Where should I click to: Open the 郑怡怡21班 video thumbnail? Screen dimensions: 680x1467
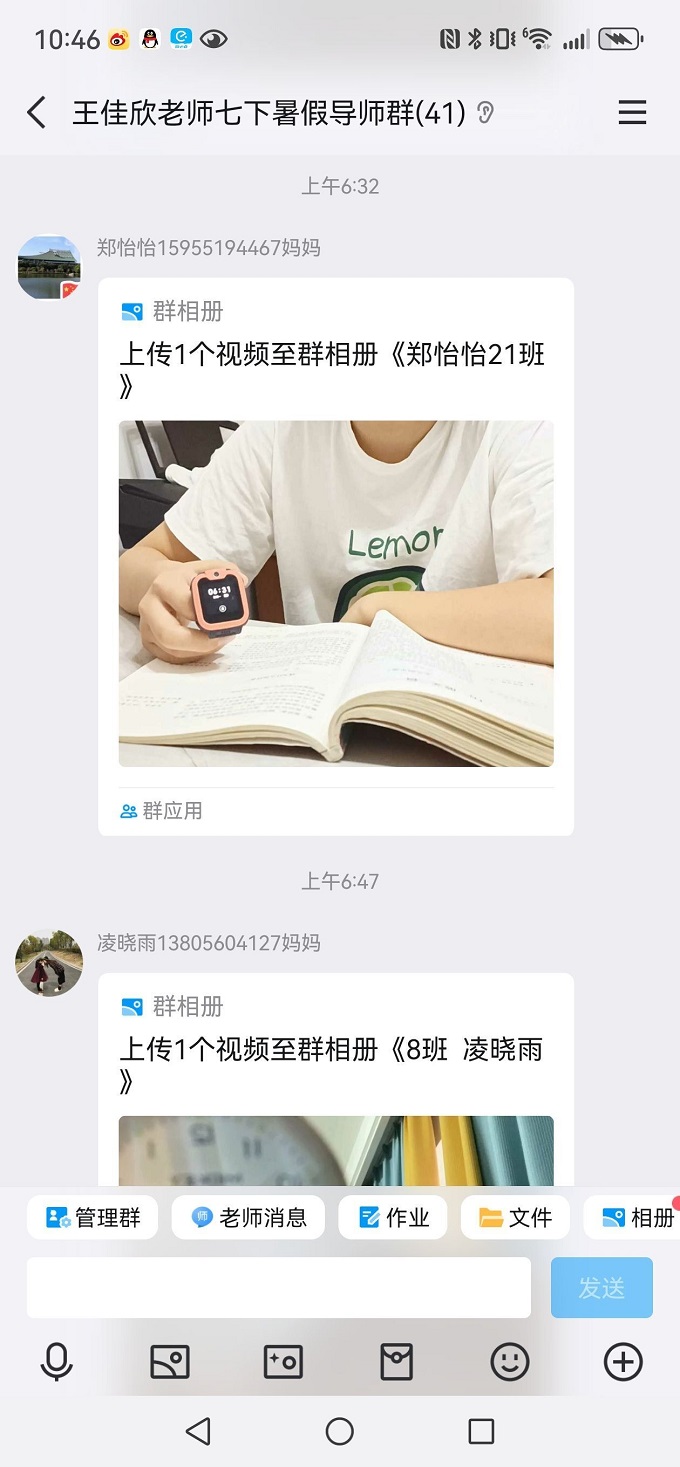click(x=336, y=593)
